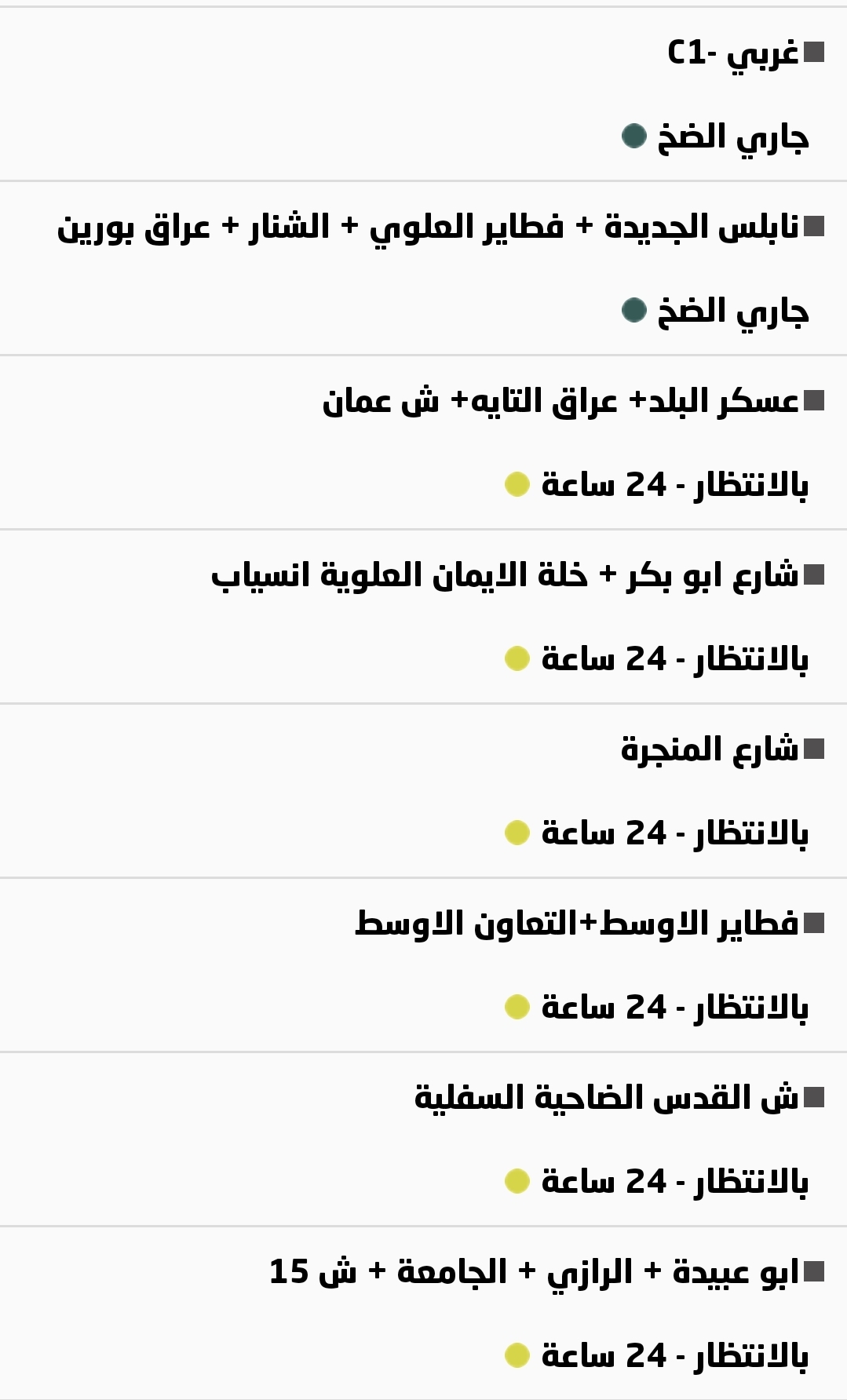Open فطاير الاوسط+التعاون الاوسط row

point(576,924)
